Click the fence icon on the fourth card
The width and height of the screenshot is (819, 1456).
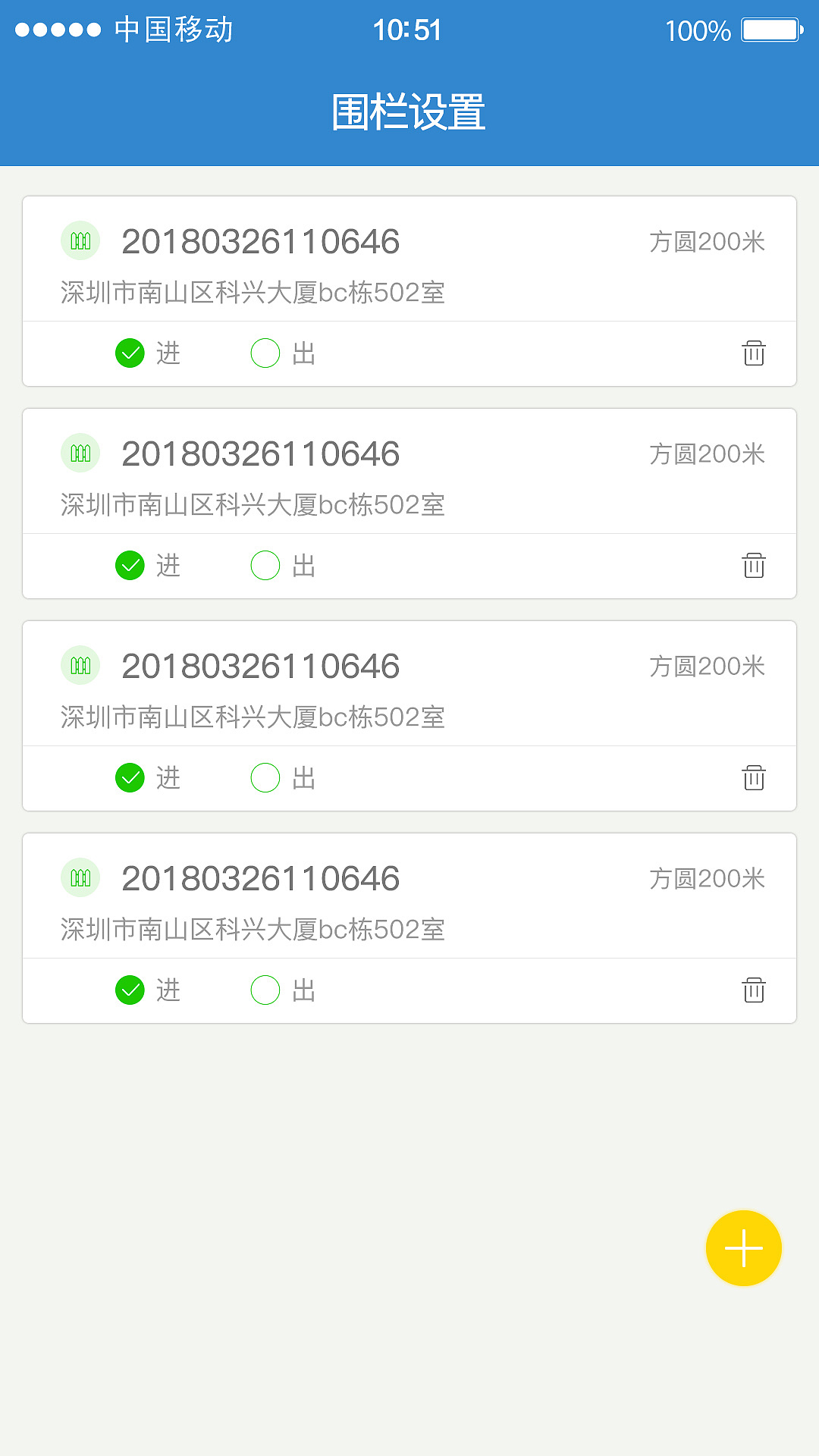point(80,877)
